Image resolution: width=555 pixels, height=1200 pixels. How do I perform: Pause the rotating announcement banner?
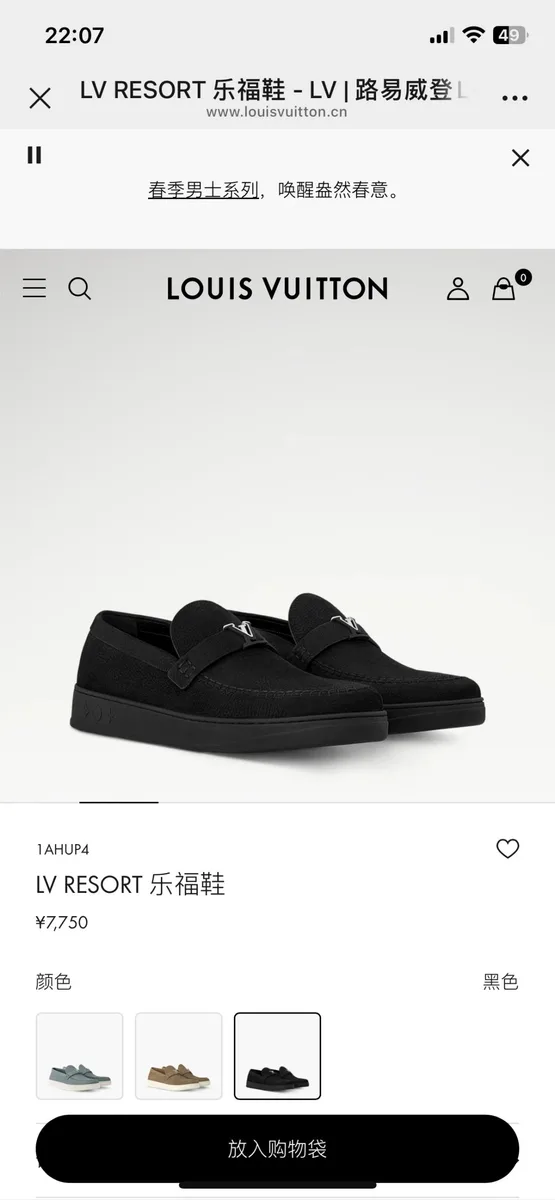click(x=34, y=155)
